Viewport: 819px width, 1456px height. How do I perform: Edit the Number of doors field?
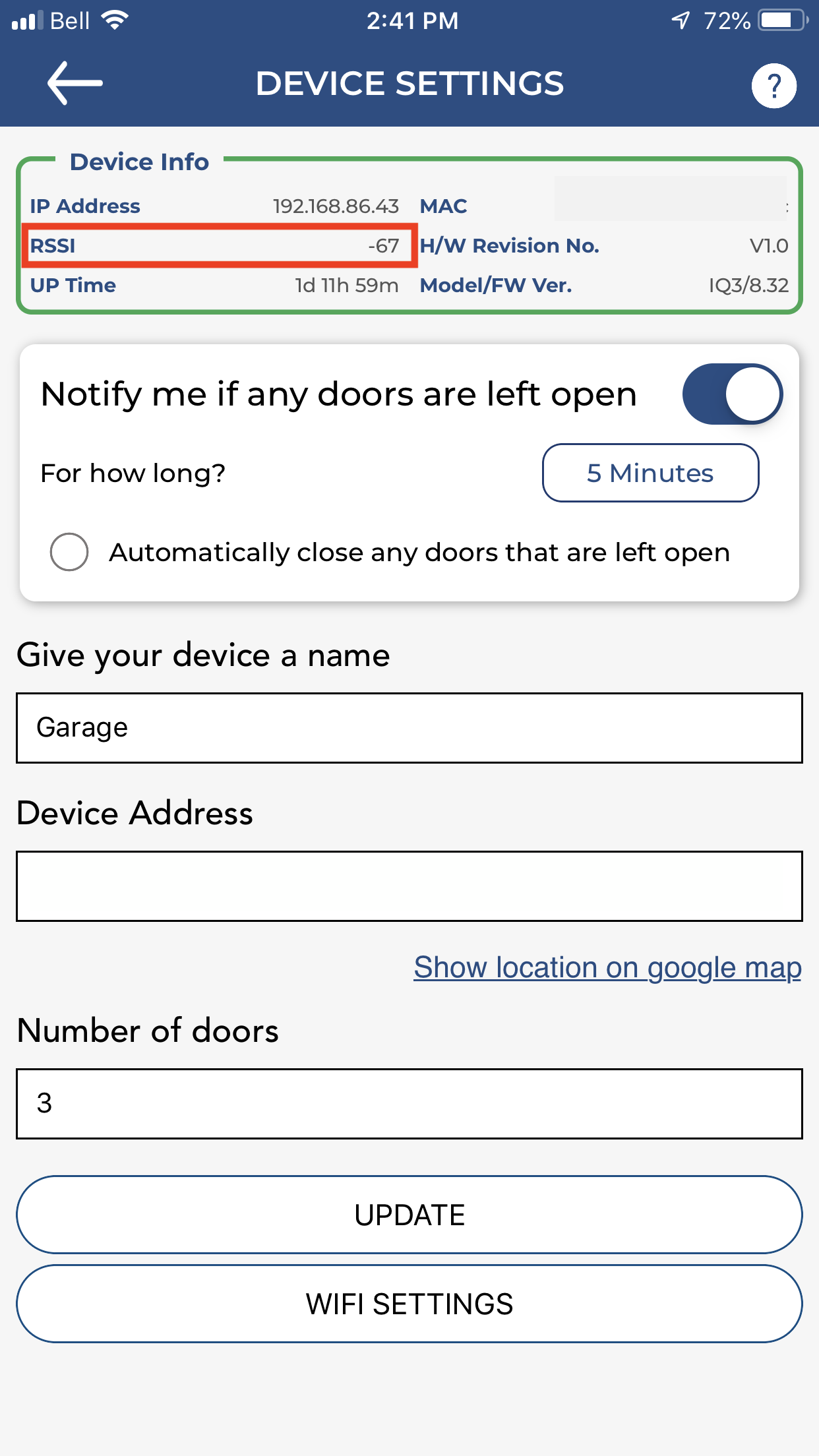409,1104
